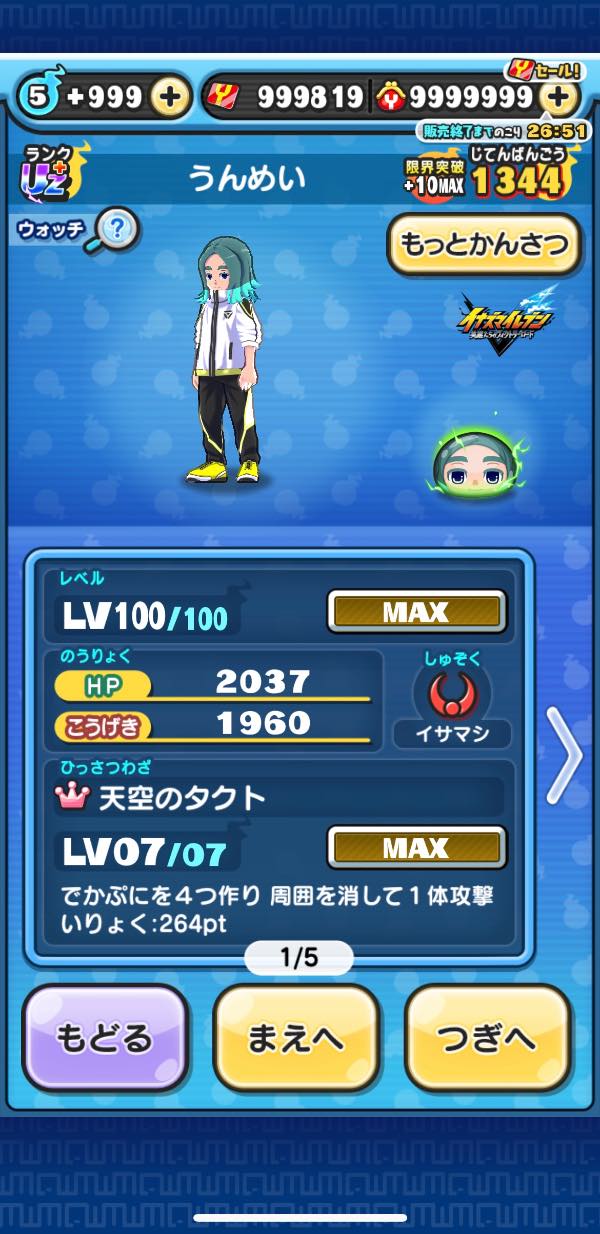Tap the もっとかんさつ button
Screen dimensions: 600x1234
(x=484, y=244)
